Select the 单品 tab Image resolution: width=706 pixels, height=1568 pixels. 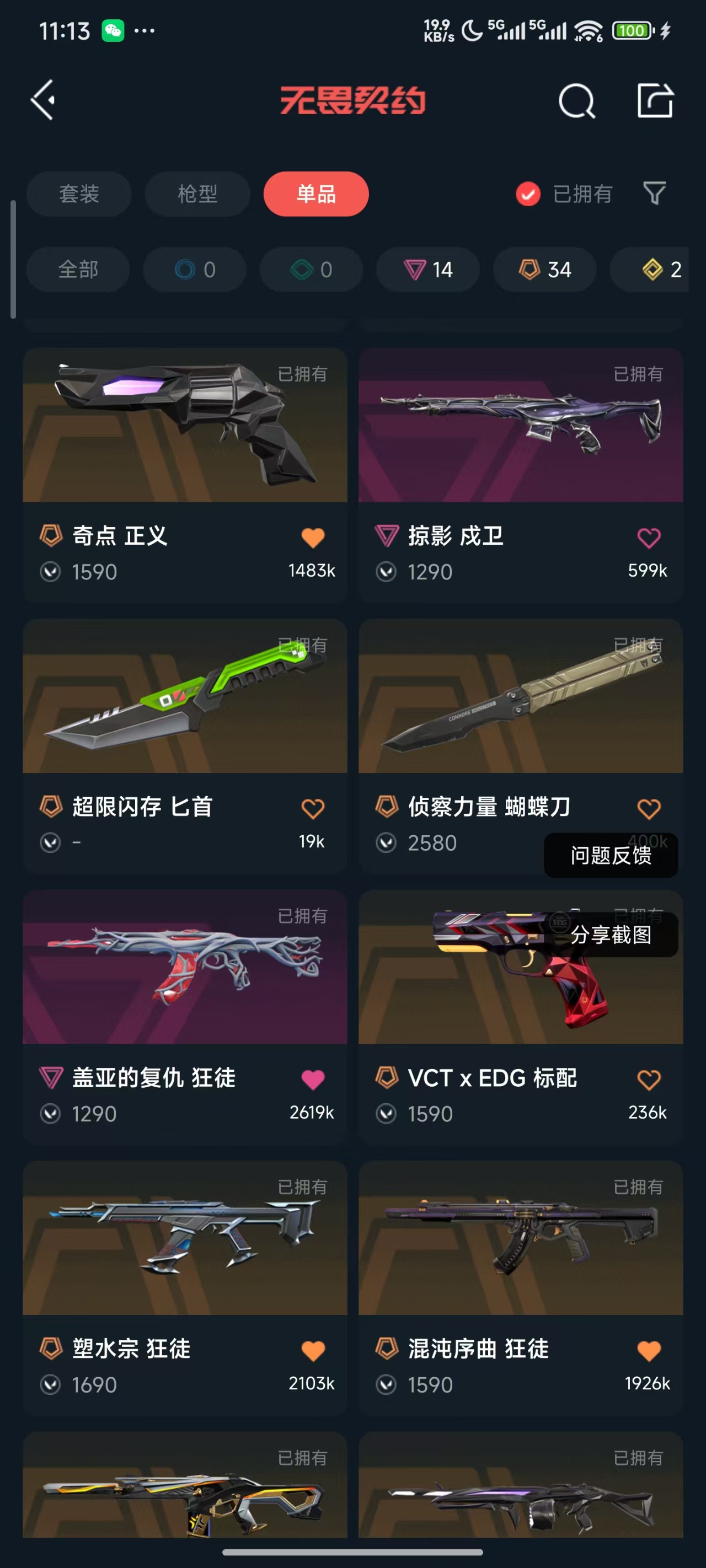coord(315,194)
